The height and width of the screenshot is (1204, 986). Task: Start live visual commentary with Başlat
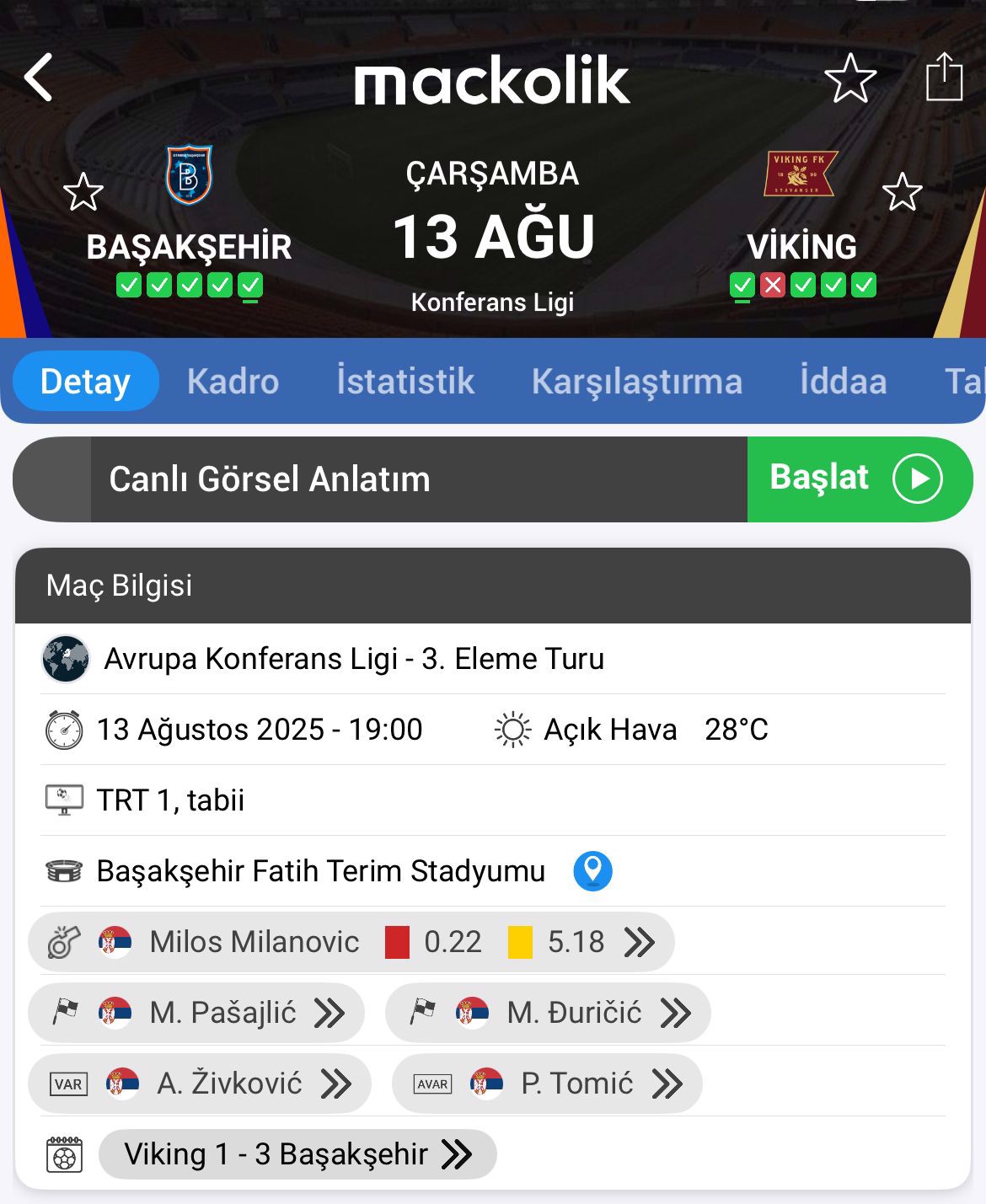(x=858, y=479)
